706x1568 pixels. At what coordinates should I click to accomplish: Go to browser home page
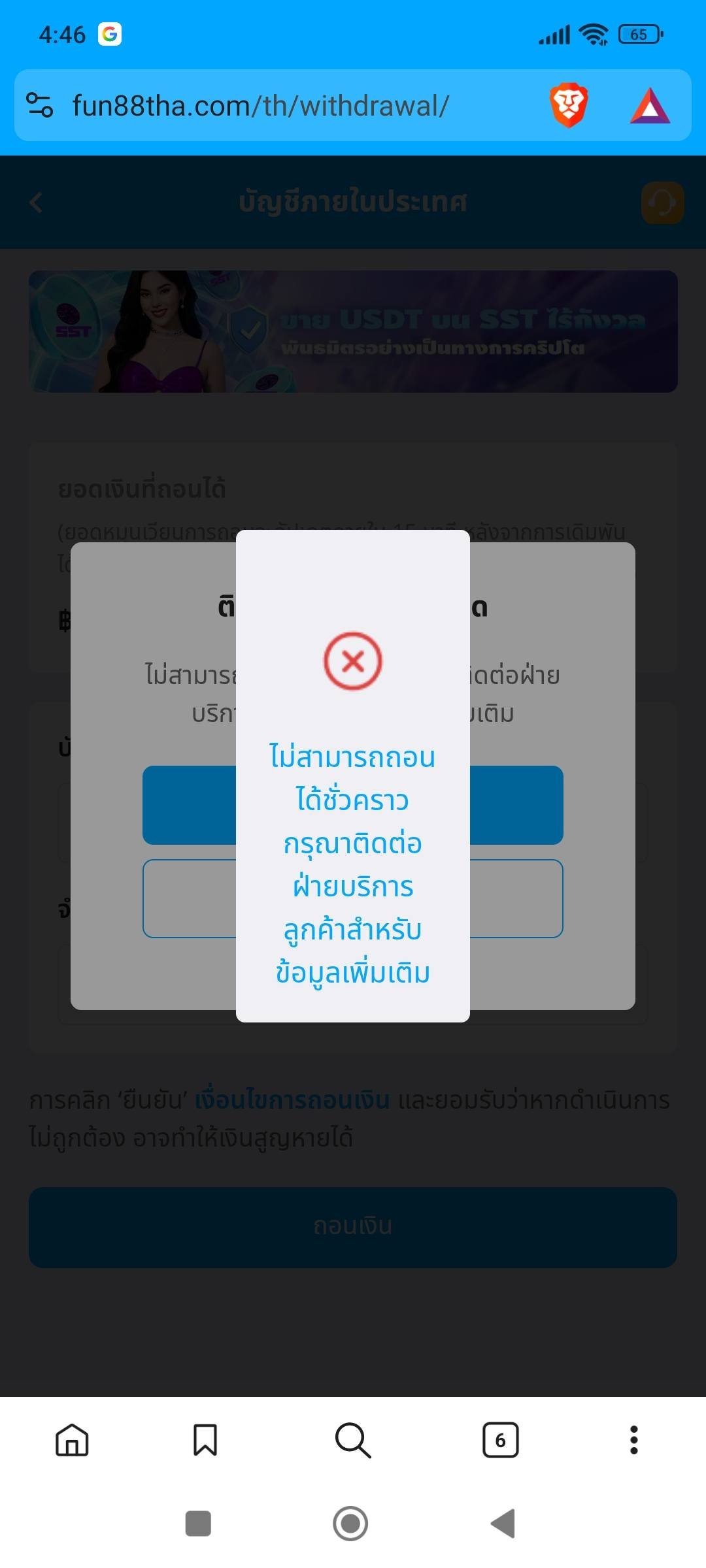tap(72, 1440)
